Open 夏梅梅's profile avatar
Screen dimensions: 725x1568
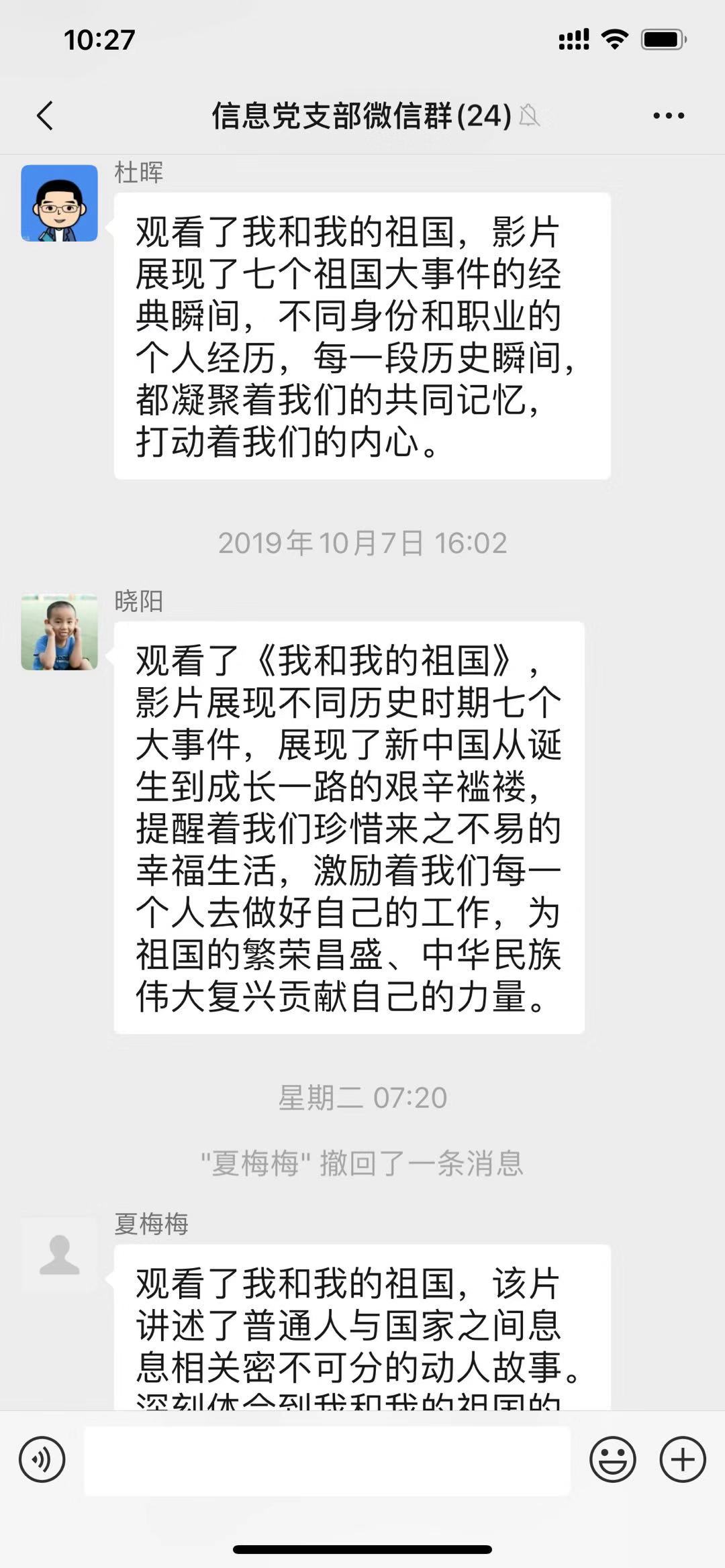[x=59, y=1255]
